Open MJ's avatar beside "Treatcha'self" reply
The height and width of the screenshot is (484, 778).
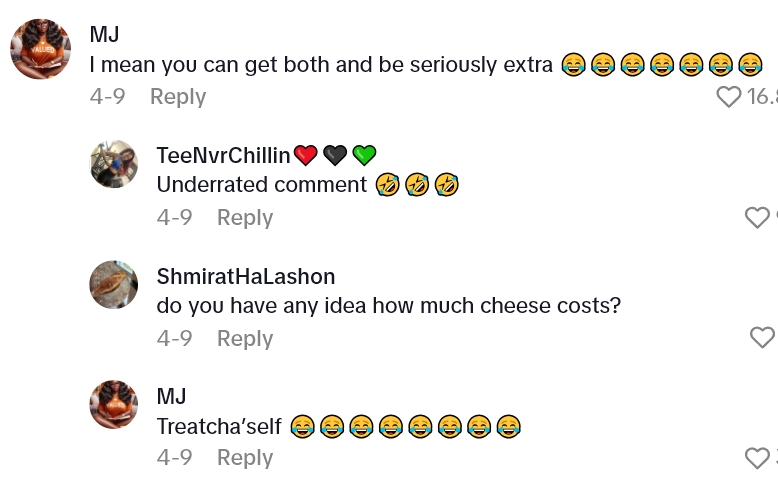point(114,404)
